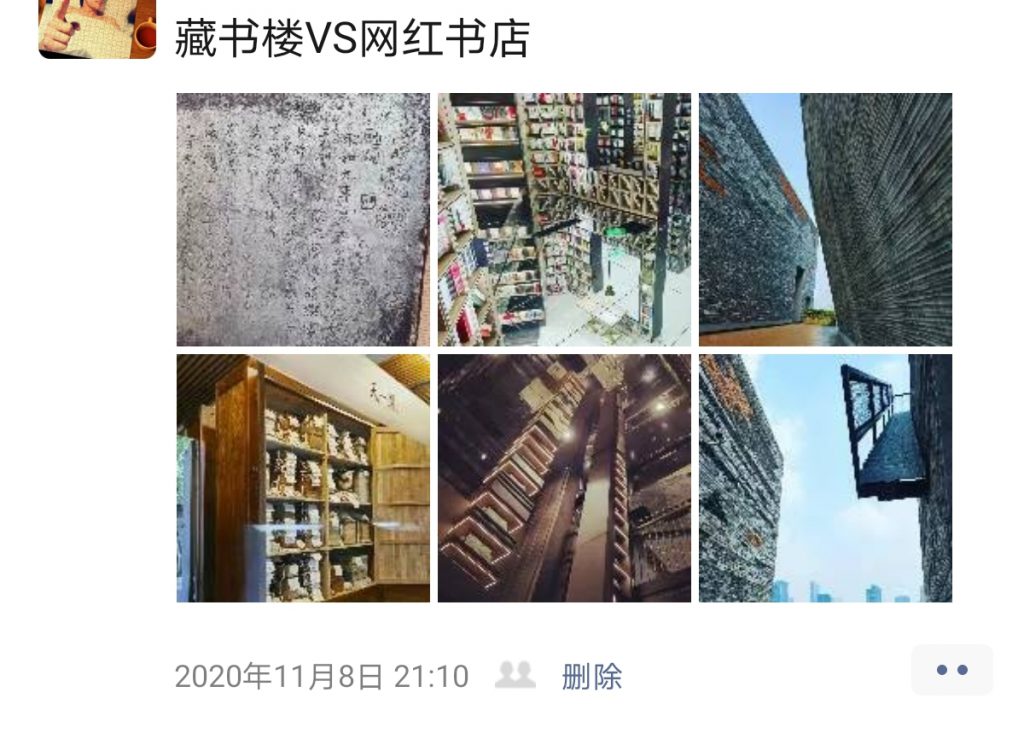View the brick wall with balcony photo
Viewport: 1024px width, 733px height.
click(825, 478)
